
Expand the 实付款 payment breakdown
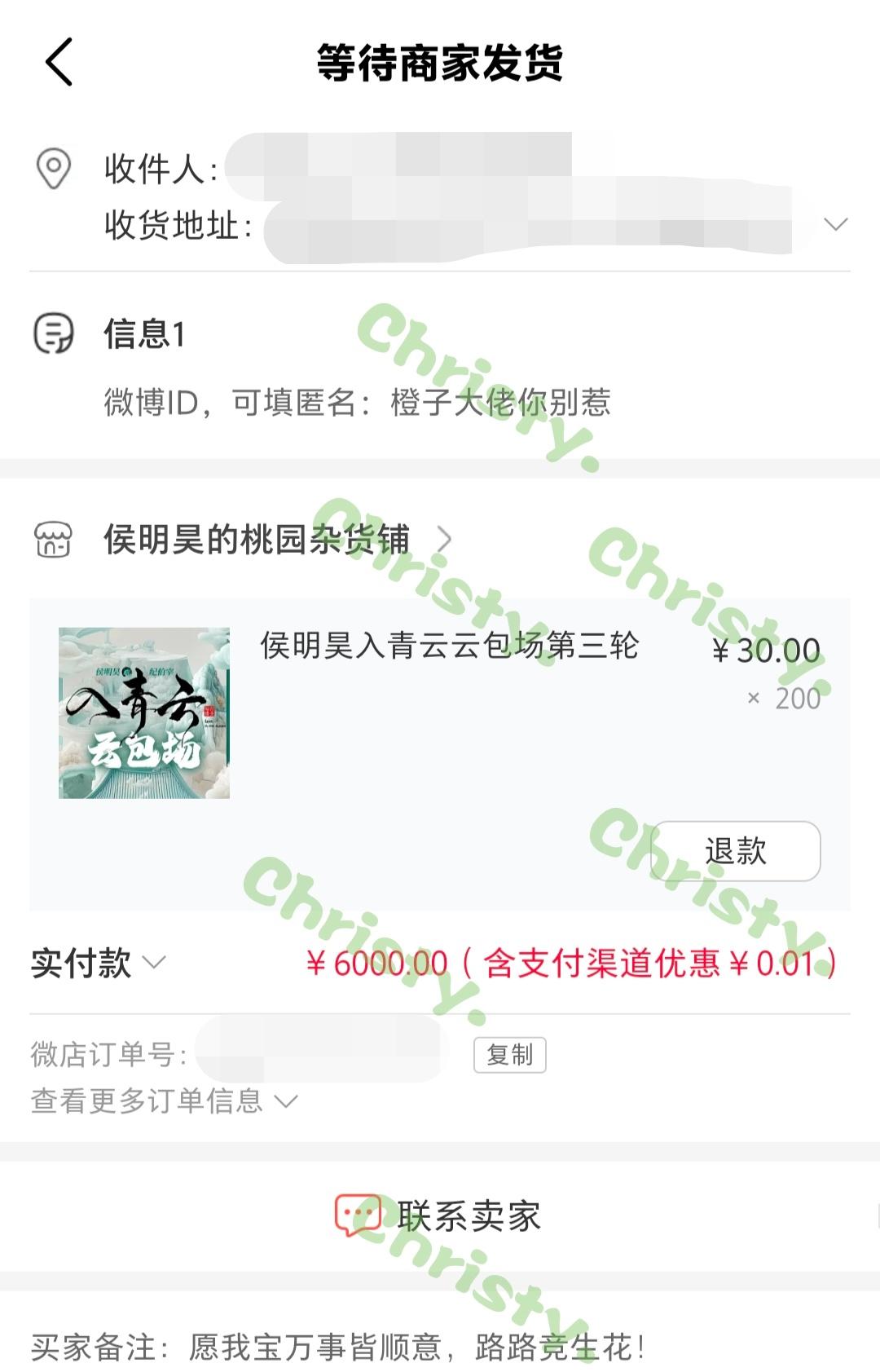coord(99,963)
